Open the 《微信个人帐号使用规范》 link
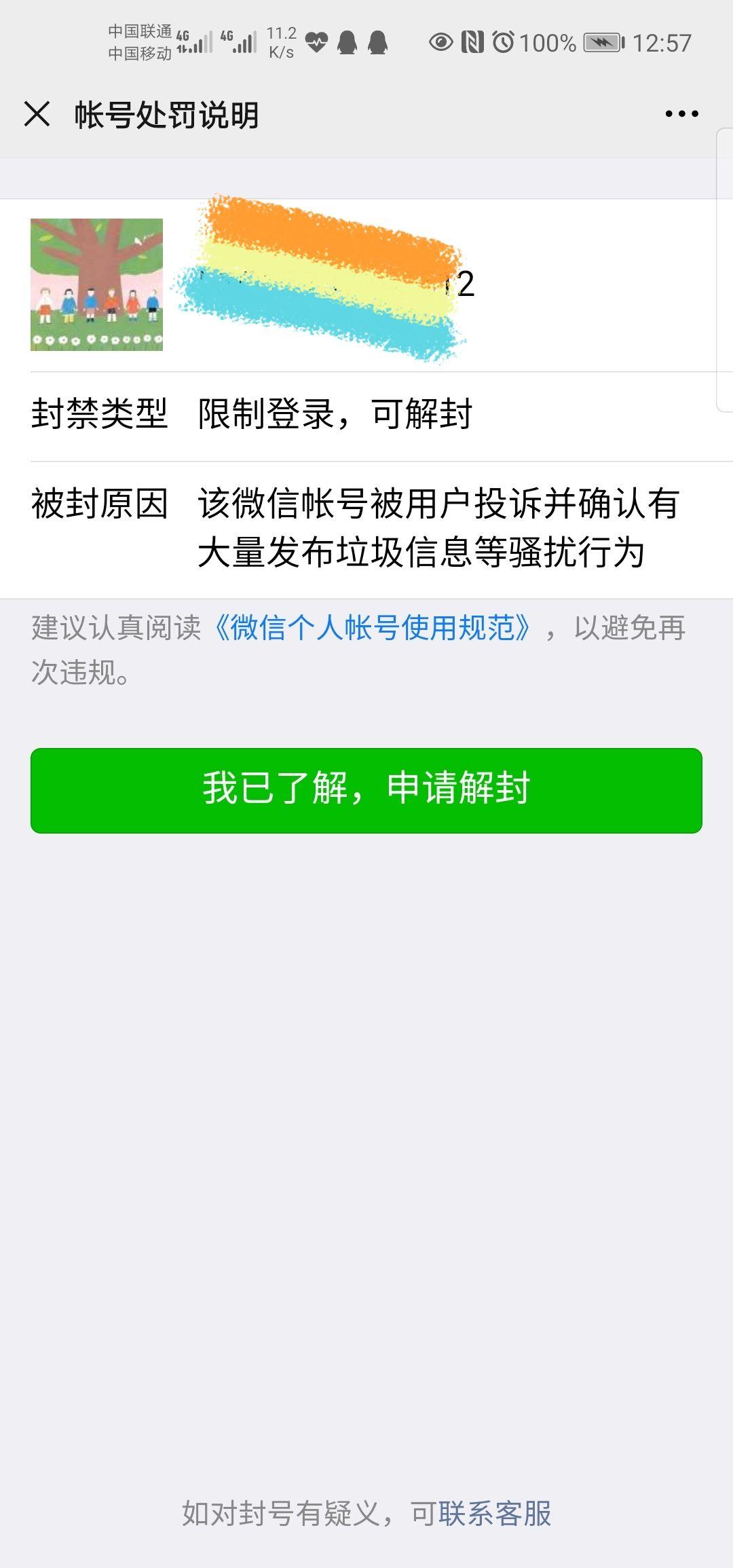 (373, 630)
